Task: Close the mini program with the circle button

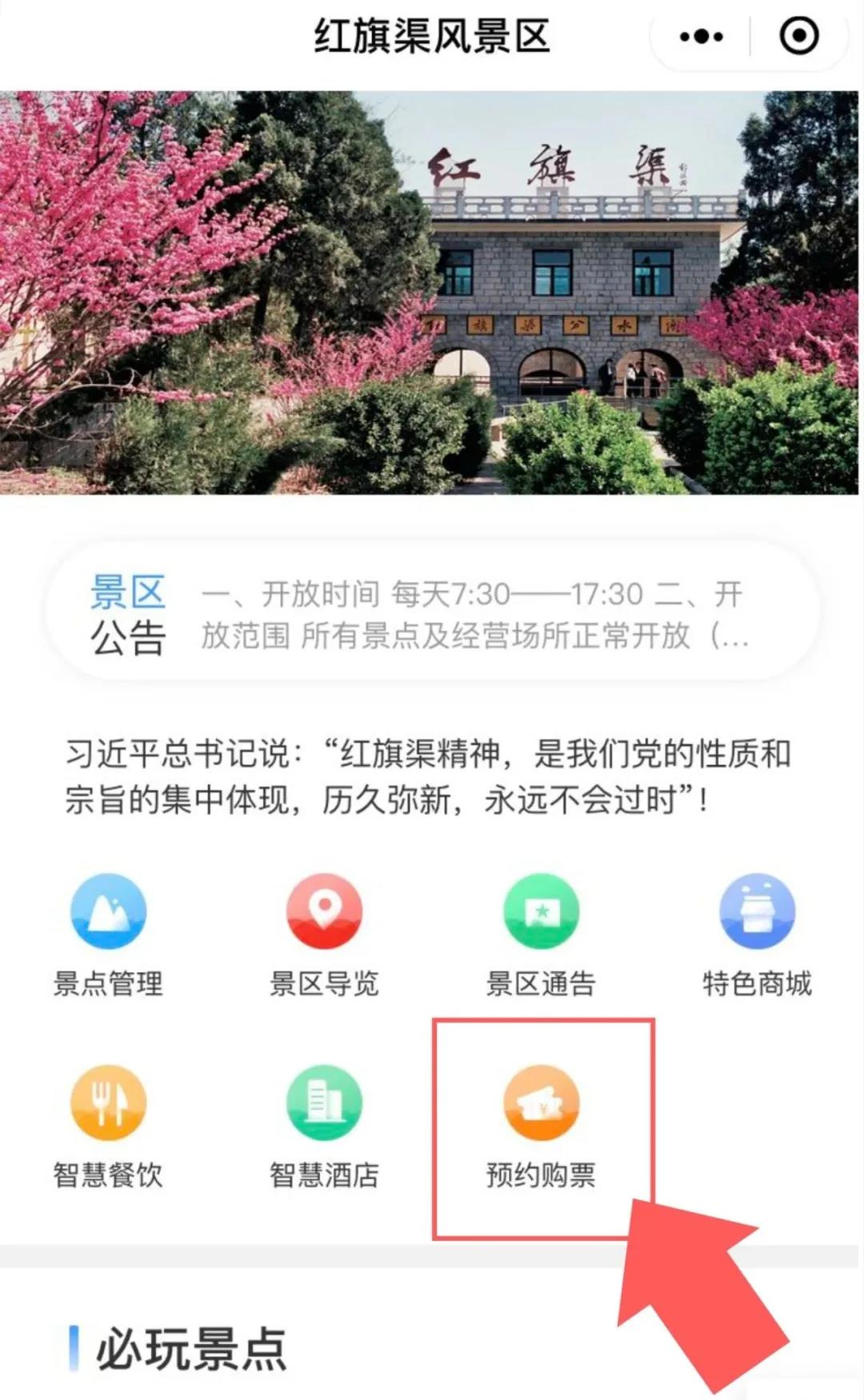Action: click(798, 37)
